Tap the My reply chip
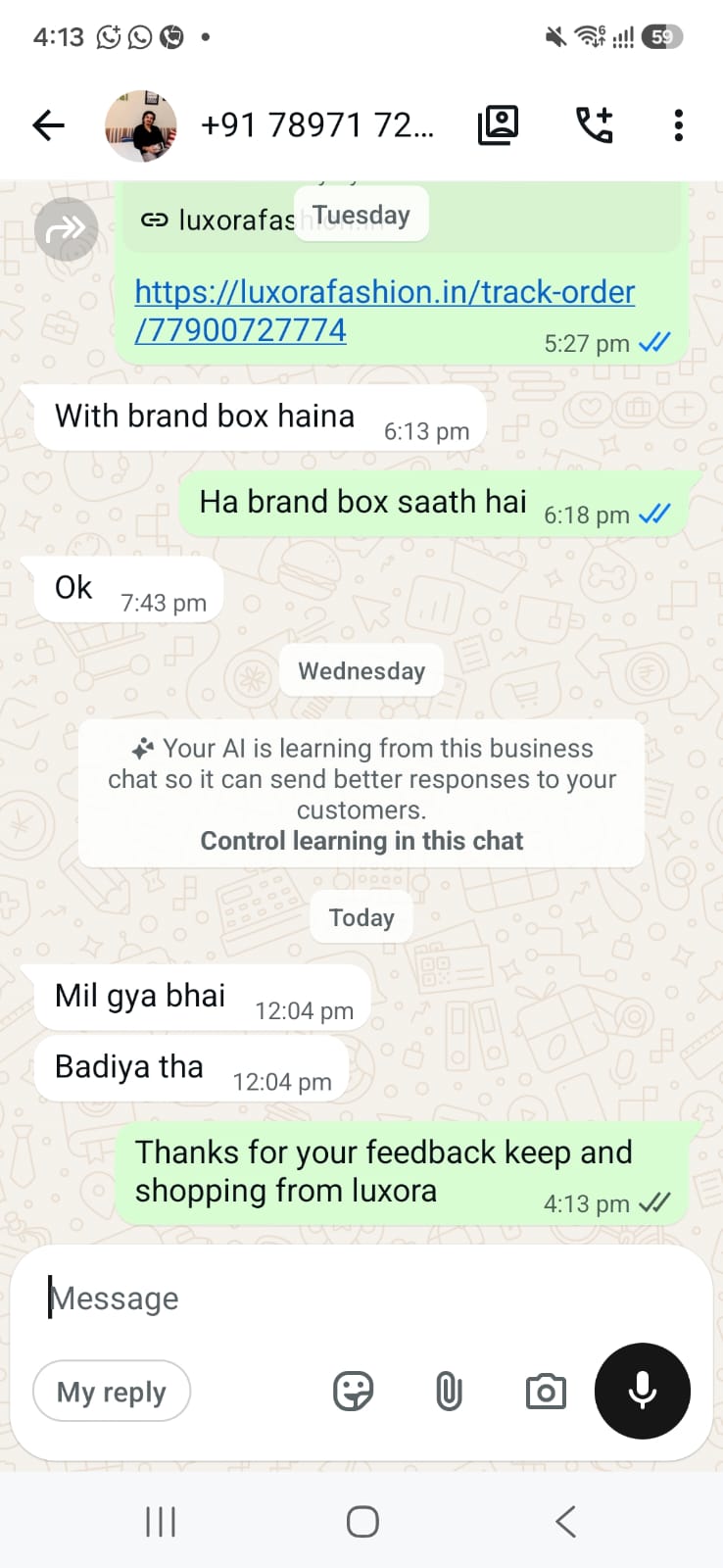The width and height of the screenshot is (723, 1568). 112,1392
